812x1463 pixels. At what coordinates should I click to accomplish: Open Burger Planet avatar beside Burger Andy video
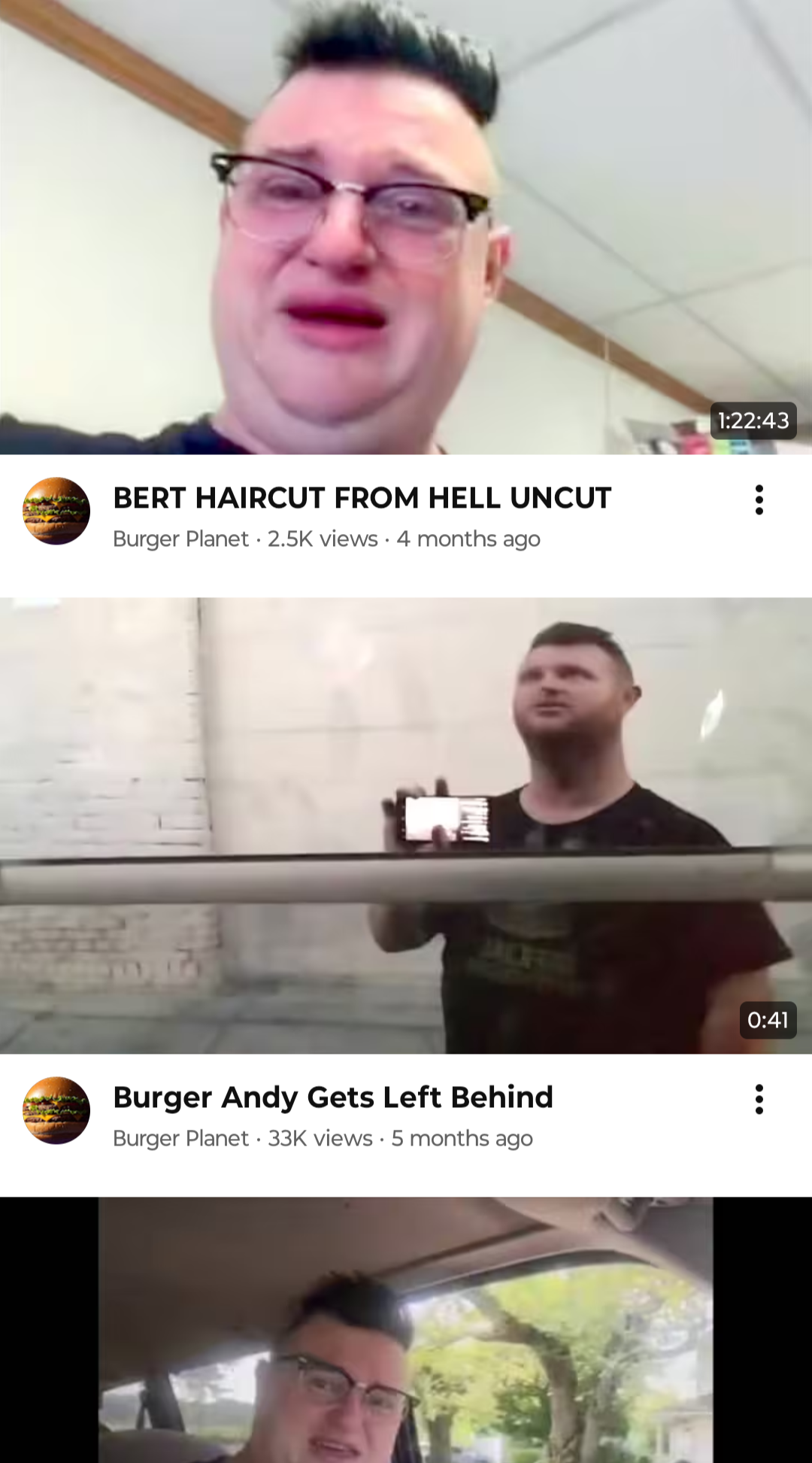coord(56,1110)
